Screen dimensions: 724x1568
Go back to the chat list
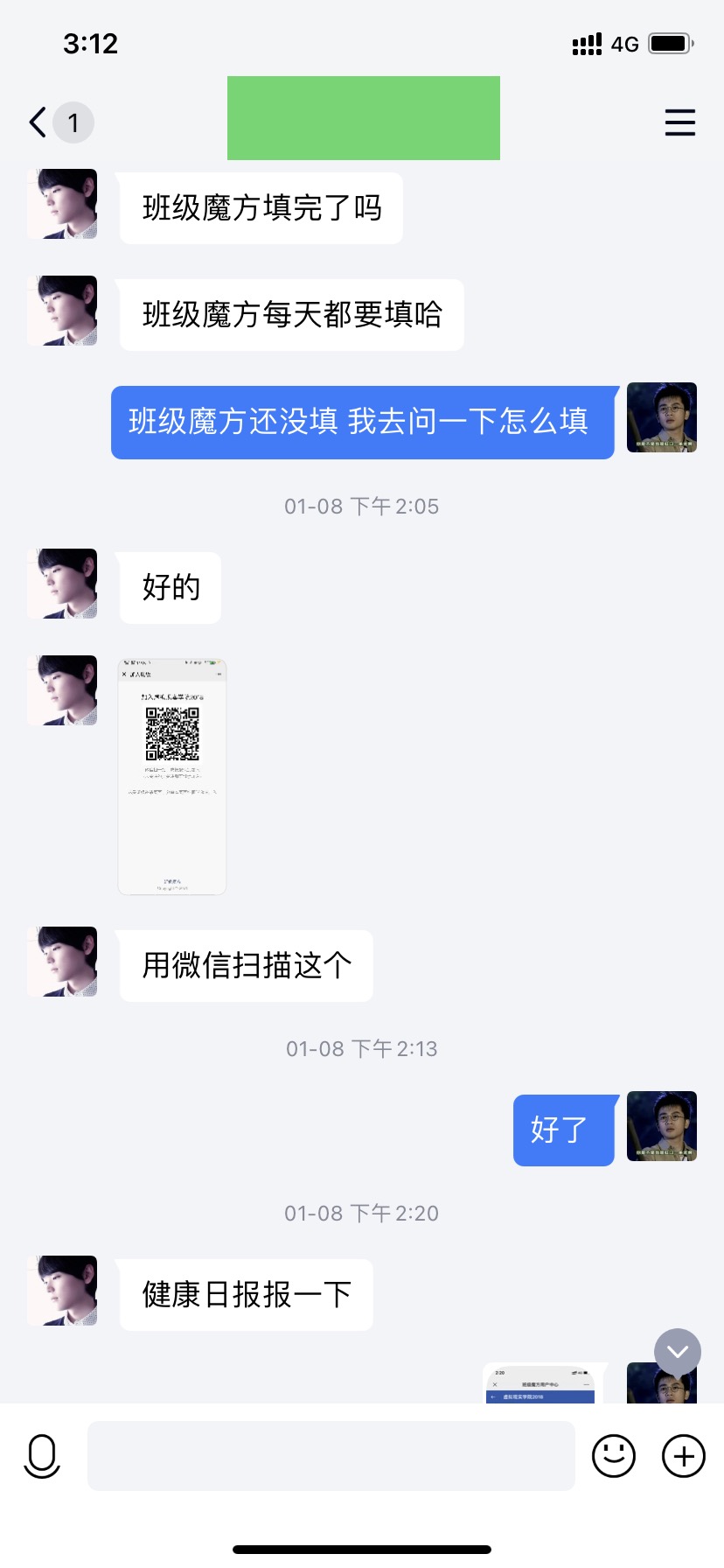38,122
